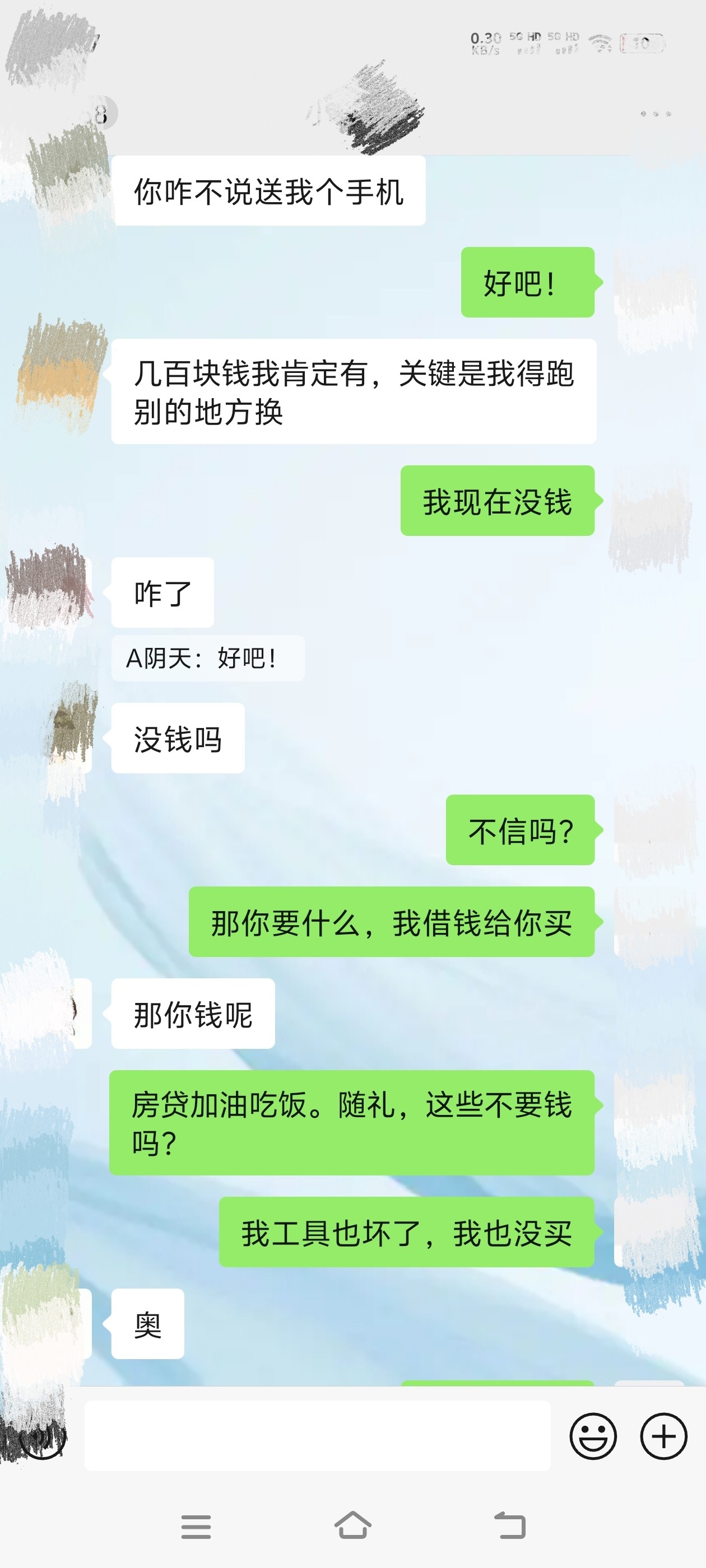The height and width of the screenshot is (1568, 706).
Task: Open the plus attachment menu
Action: 663,1436
